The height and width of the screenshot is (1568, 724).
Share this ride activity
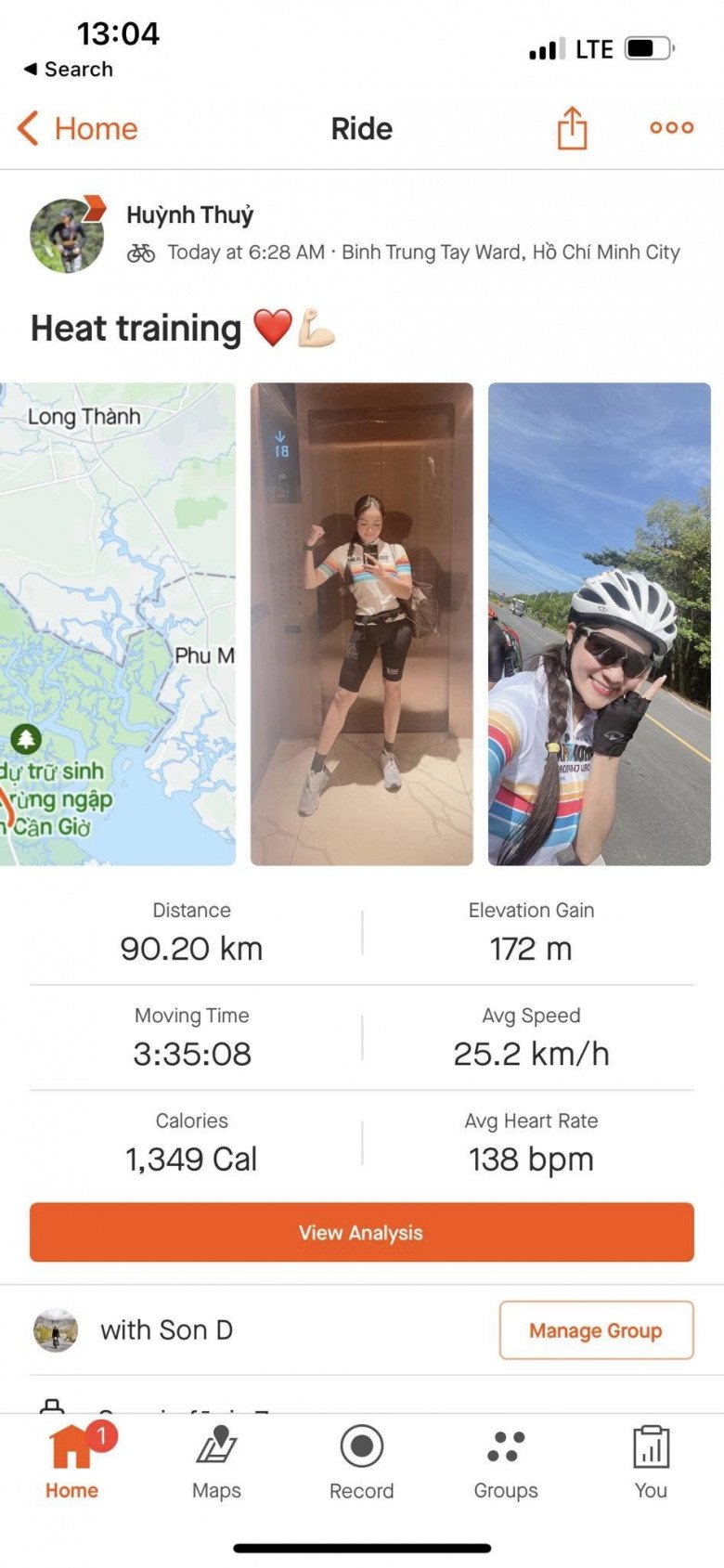(572, 127)
